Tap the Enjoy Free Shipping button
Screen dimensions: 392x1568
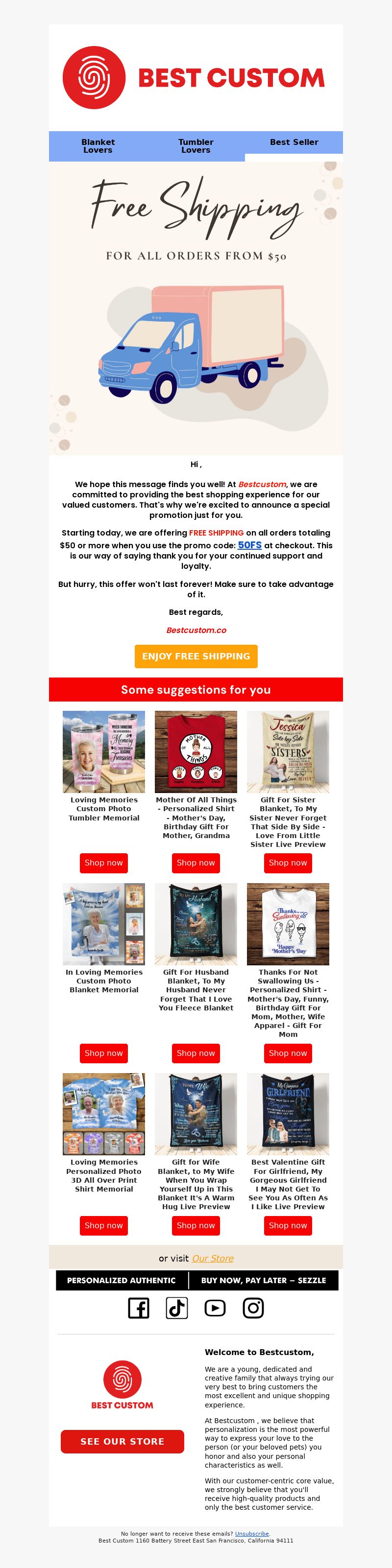pyautogui.click(x=196, y=656)
